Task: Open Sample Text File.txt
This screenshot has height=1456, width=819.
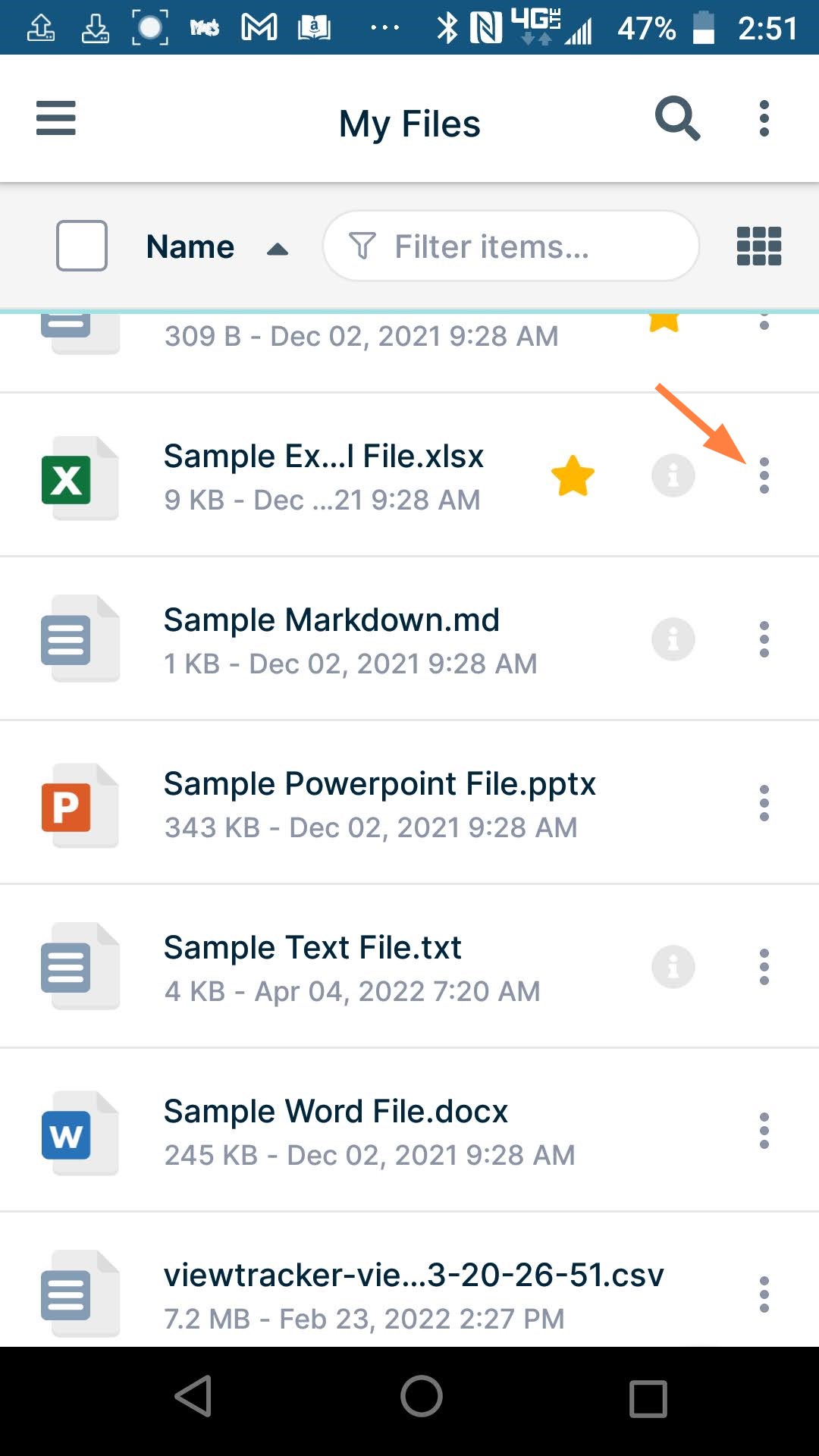Action: (x=312, y=948)
